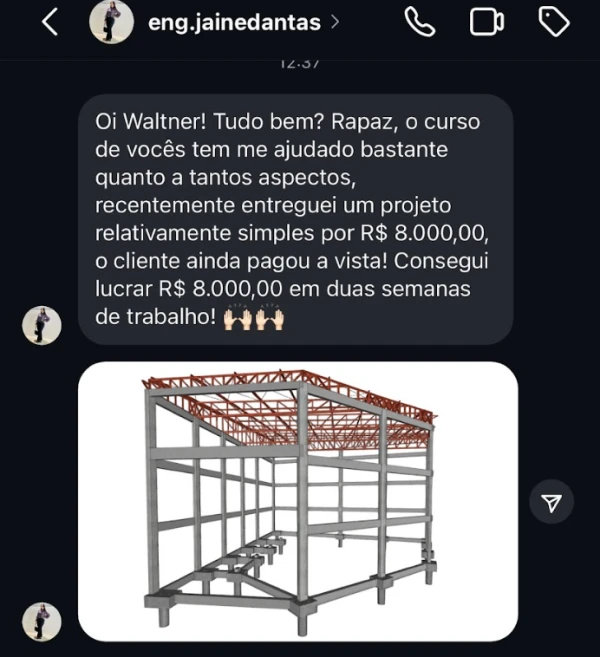The width and height of the screenshot is (600, 657).
Task: Open eng.jainedantas profile from header
Action: tap(236, 21)
